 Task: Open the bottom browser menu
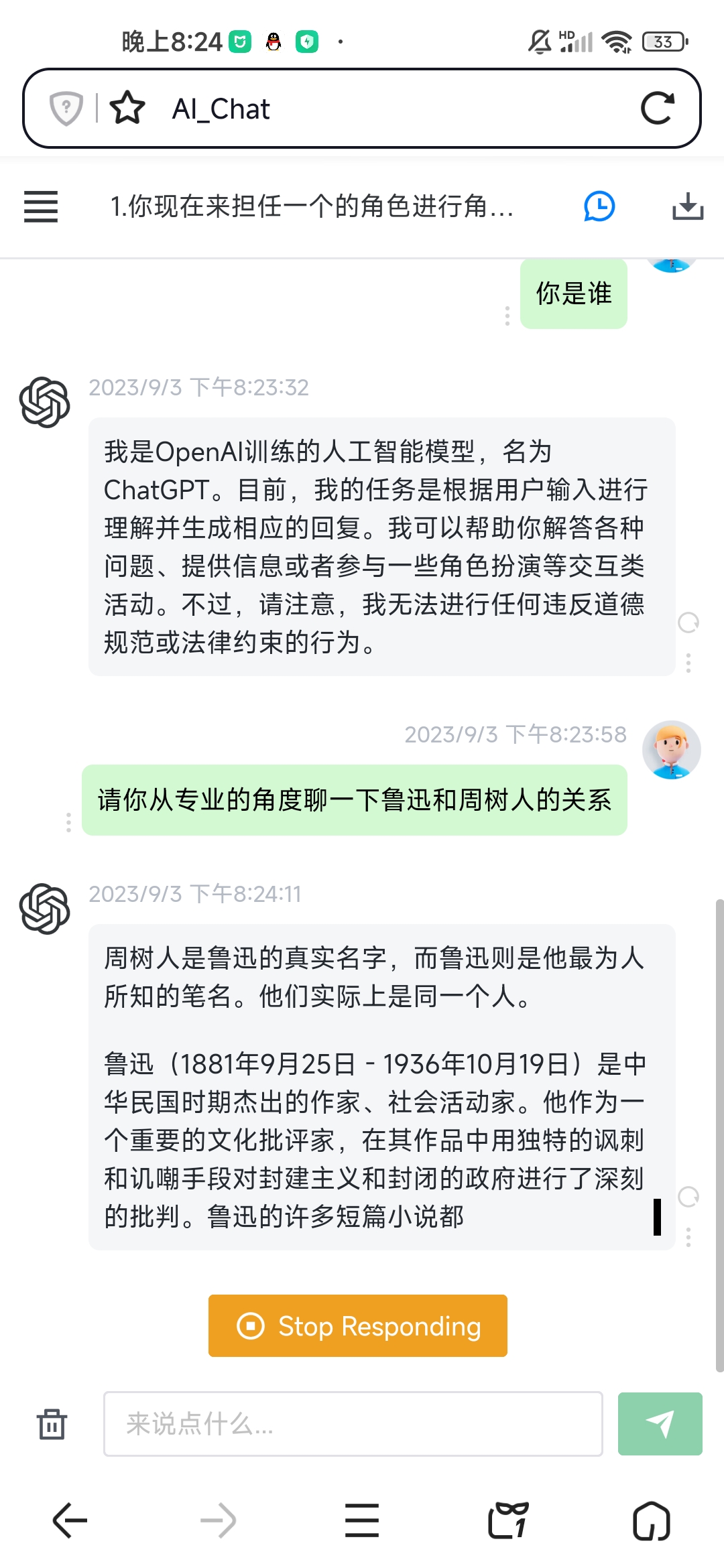tap(361, 1521)
